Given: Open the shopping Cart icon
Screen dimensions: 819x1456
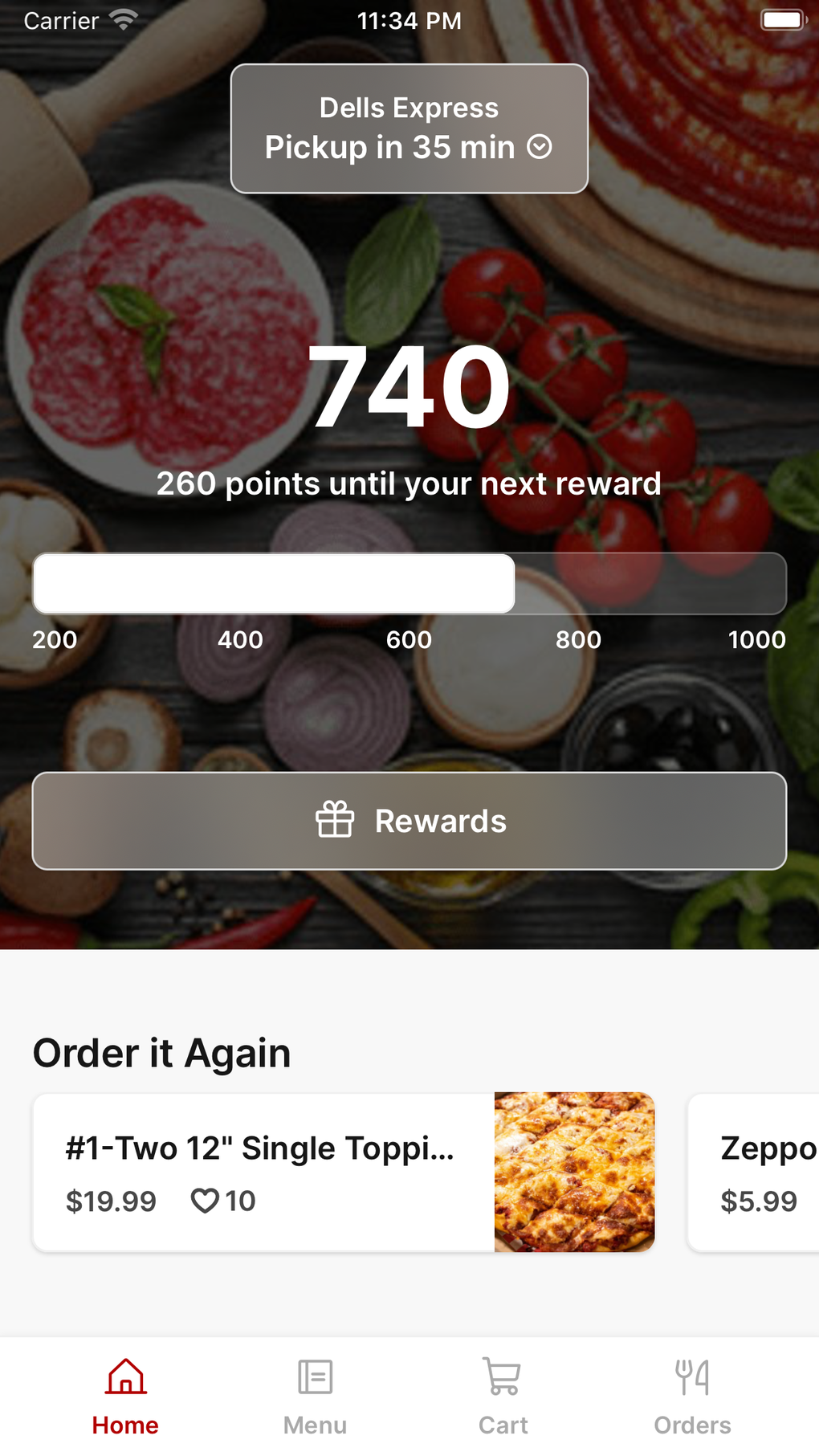Looking at the screenshot, I should tap(503, 1375).
